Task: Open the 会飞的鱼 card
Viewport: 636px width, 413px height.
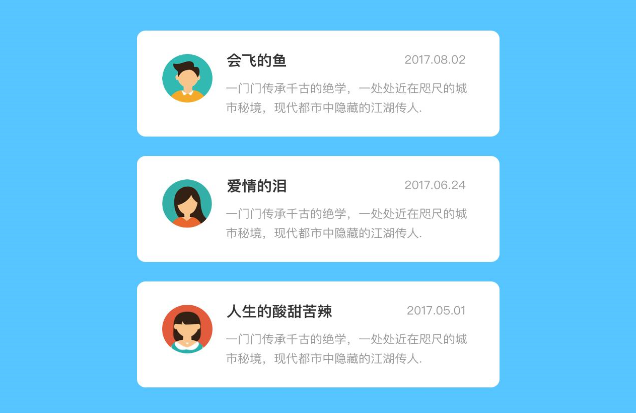Action: [x=318, y=84]
